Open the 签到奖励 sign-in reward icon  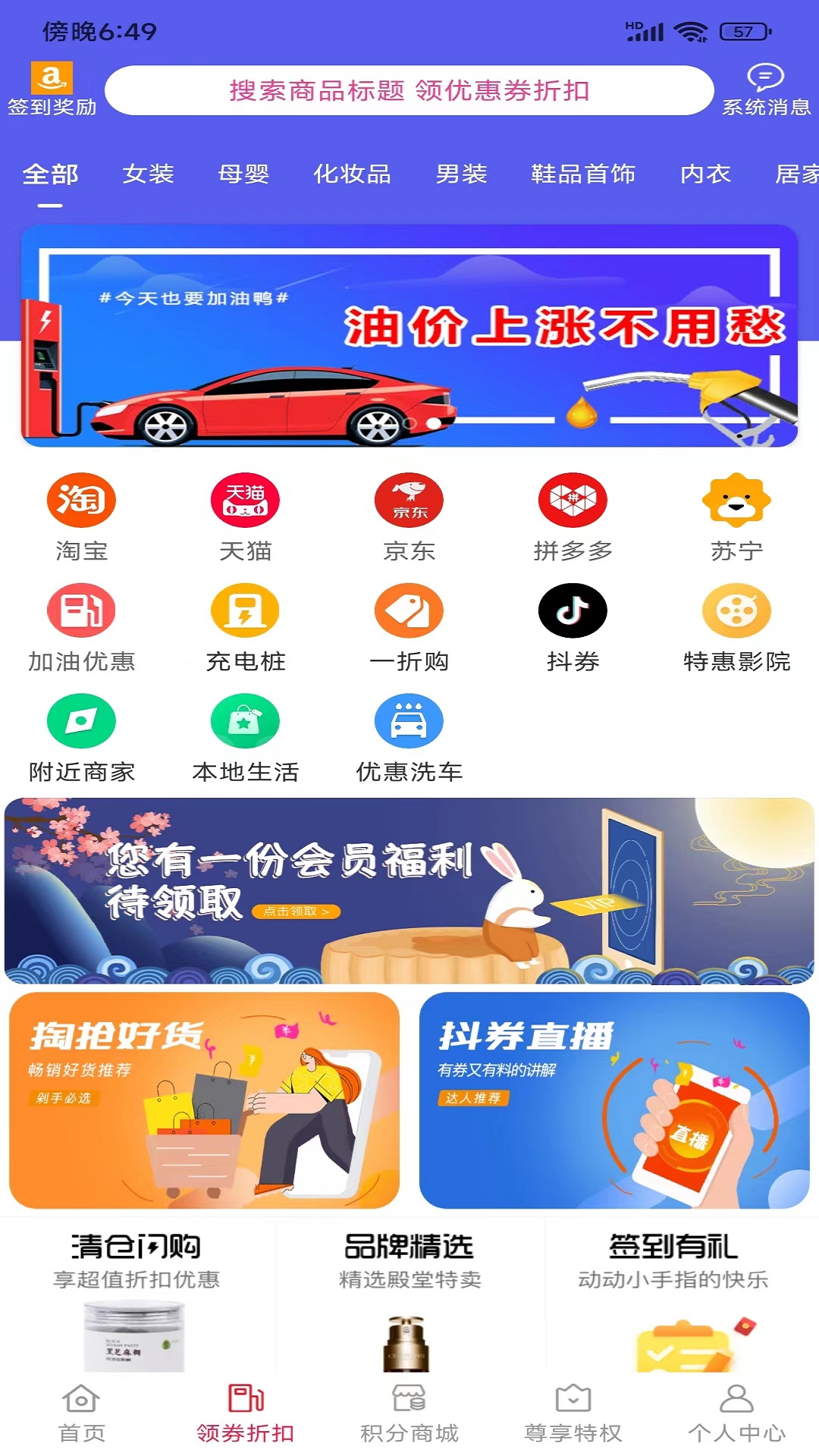pyautogui.click(x=52, y=89)
